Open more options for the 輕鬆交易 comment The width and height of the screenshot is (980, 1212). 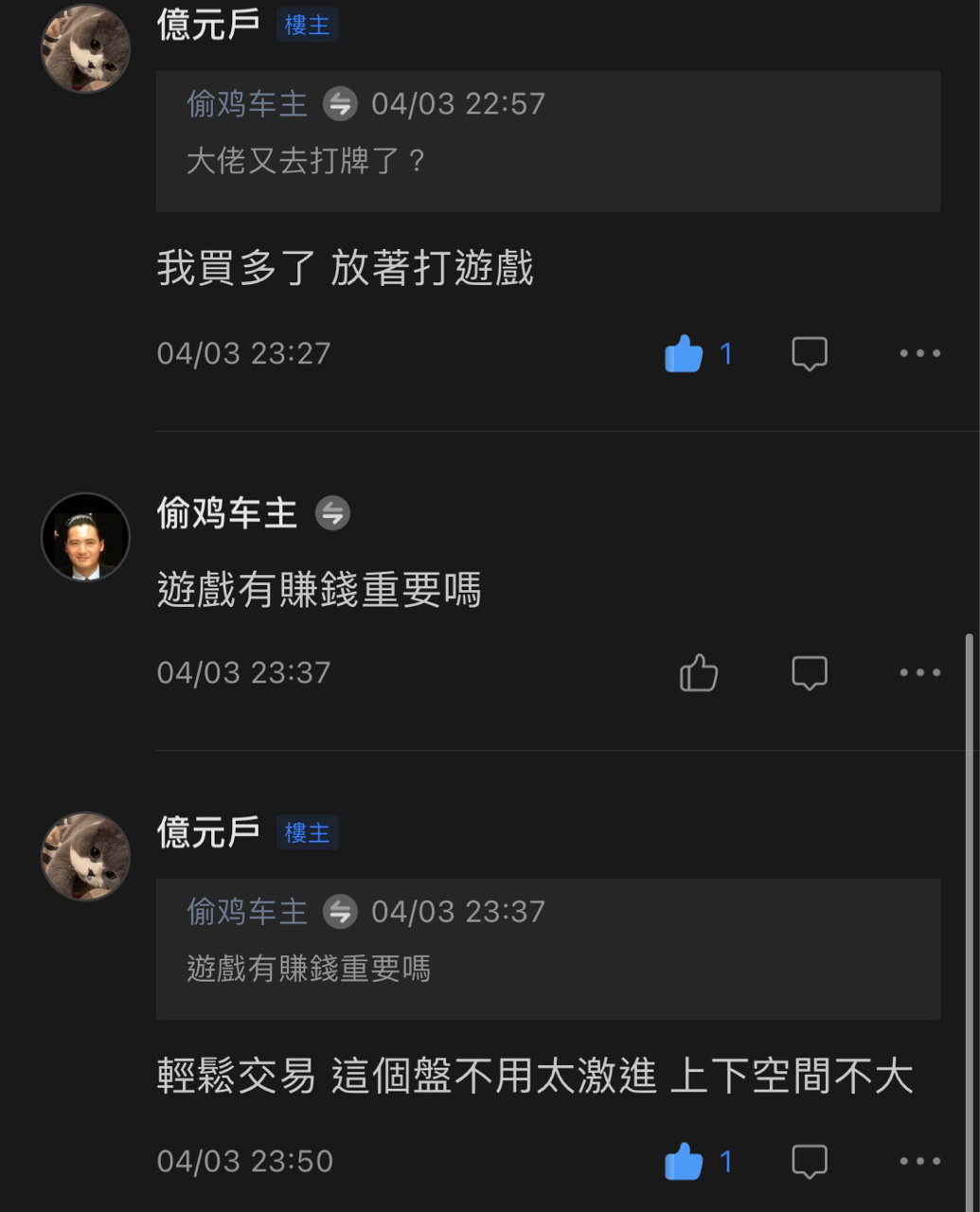pyautogui.click(x=919, y=1162)
